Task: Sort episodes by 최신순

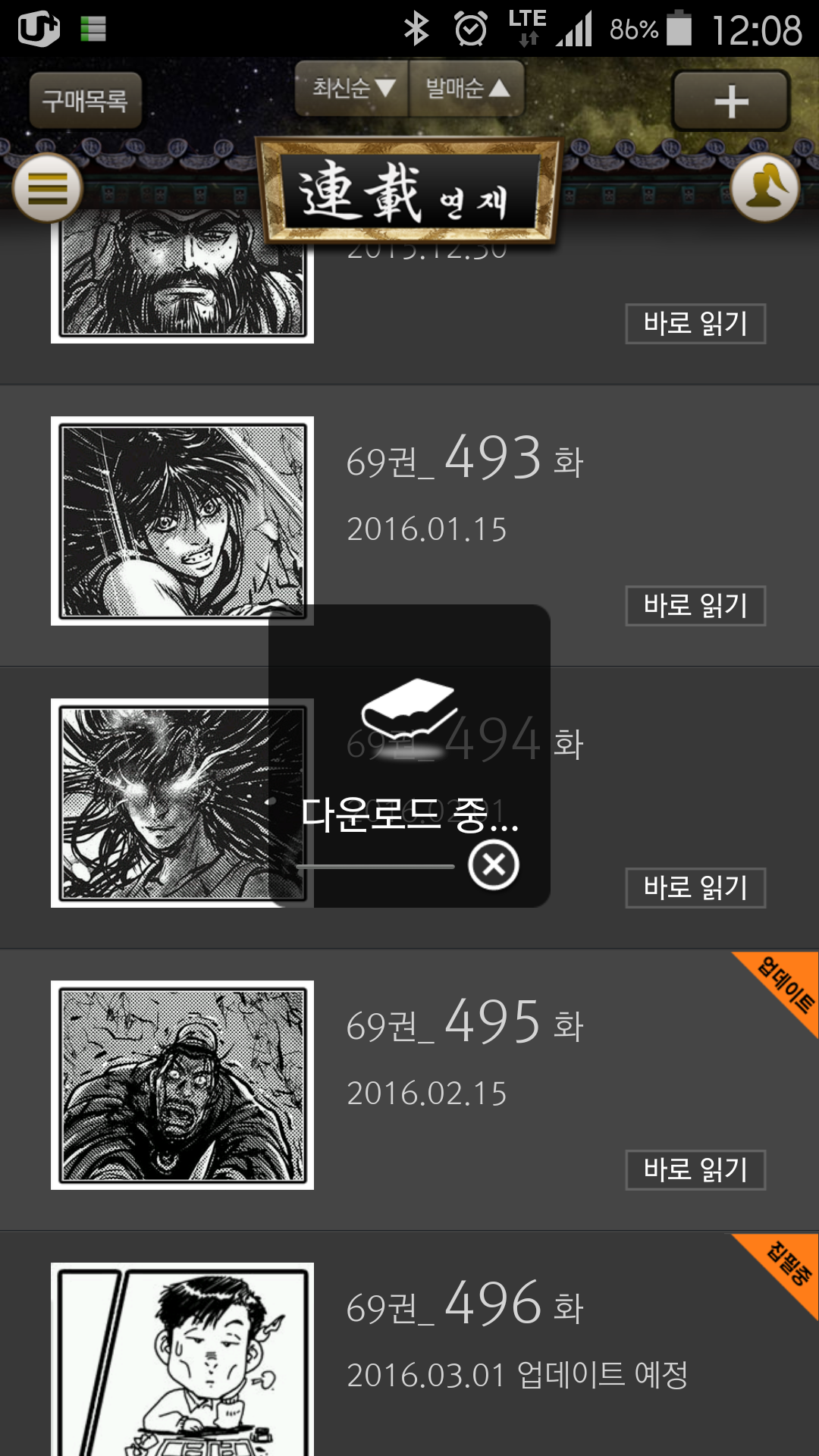Action: 353,89
